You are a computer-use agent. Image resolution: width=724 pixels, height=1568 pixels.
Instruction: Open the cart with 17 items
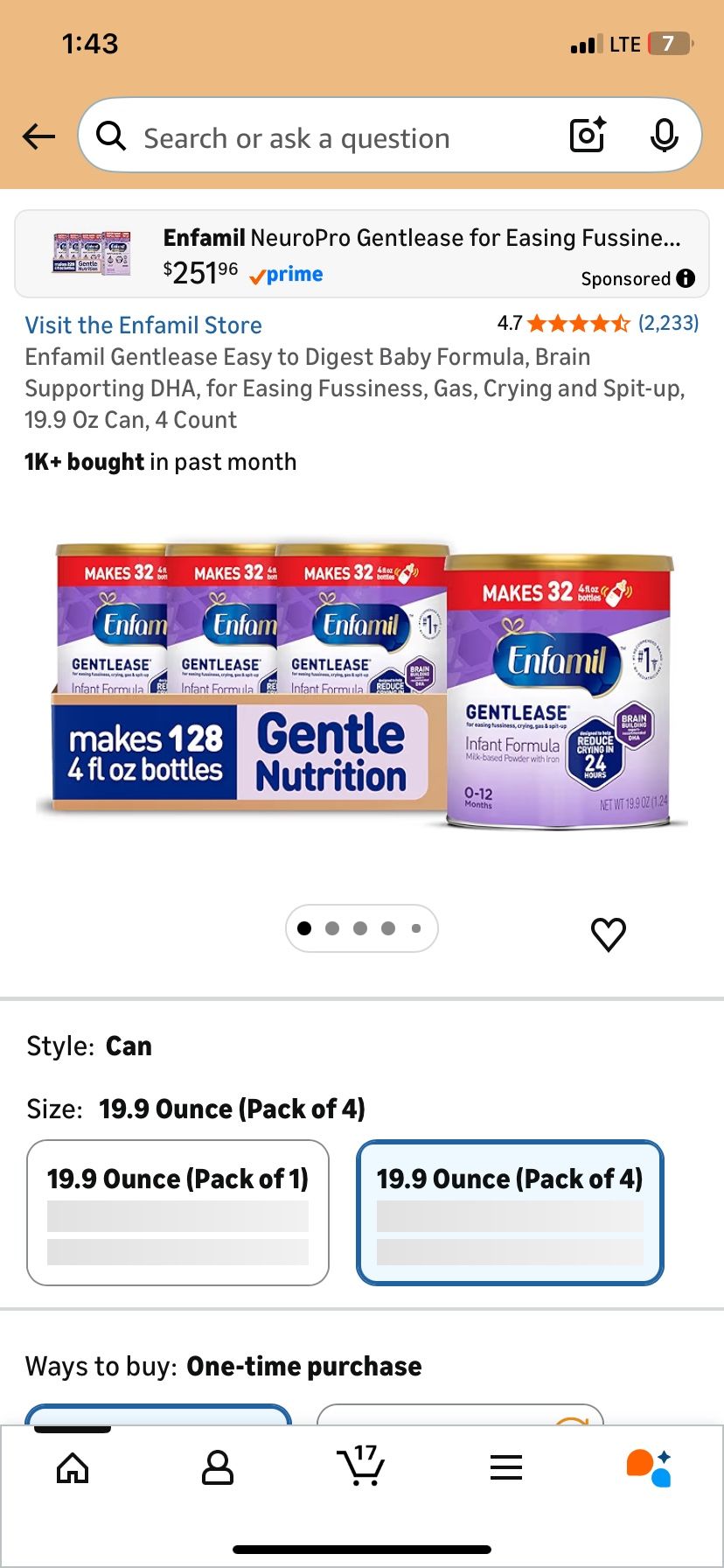360,1466
